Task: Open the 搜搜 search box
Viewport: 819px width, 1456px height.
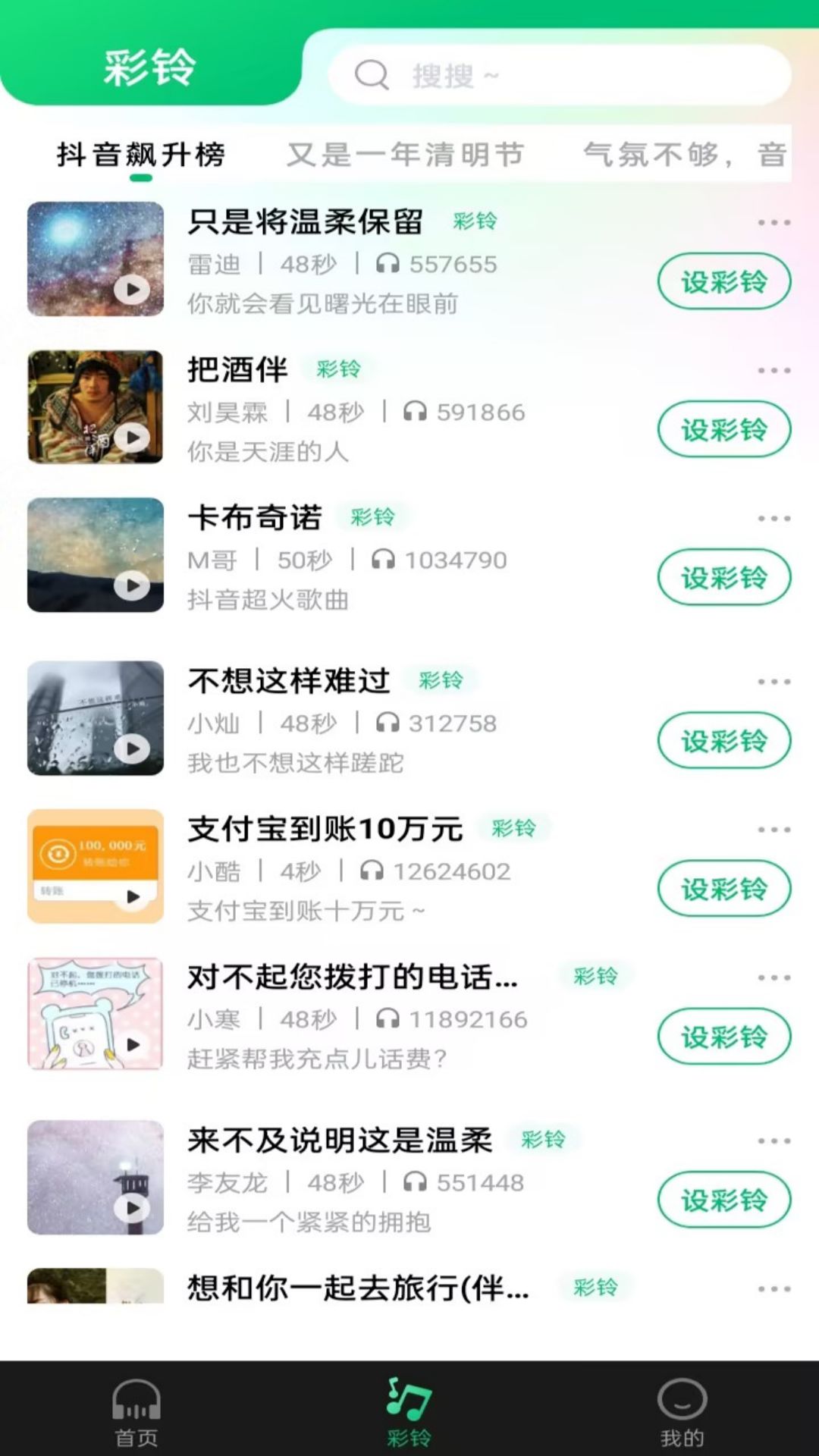Action: pos(560,75)
